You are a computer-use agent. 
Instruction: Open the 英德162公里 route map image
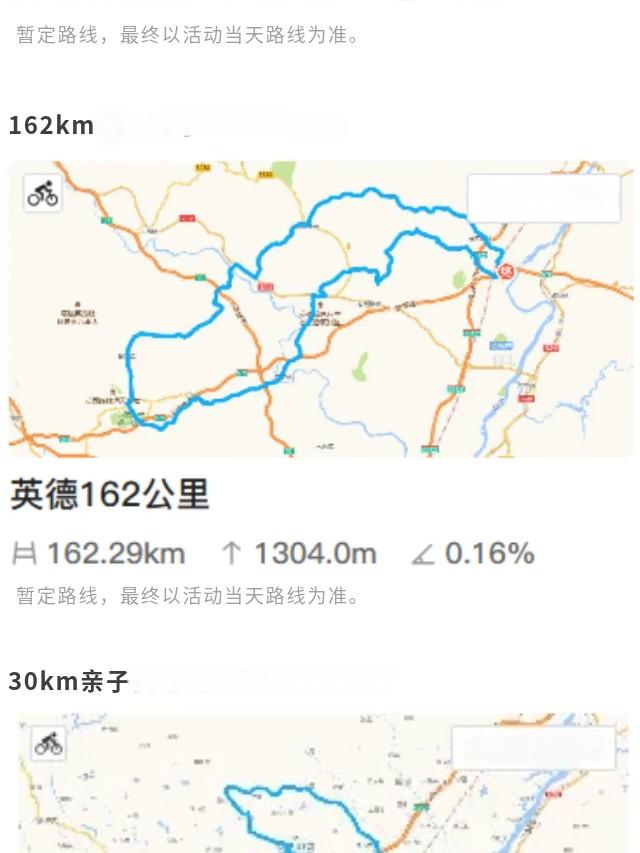320,310
